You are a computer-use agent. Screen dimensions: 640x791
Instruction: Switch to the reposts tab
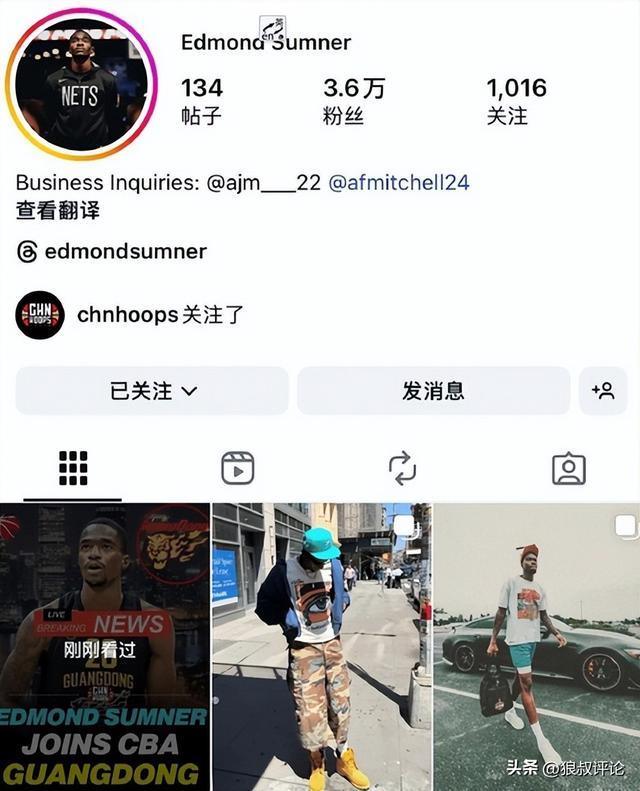tap(402, 468)
